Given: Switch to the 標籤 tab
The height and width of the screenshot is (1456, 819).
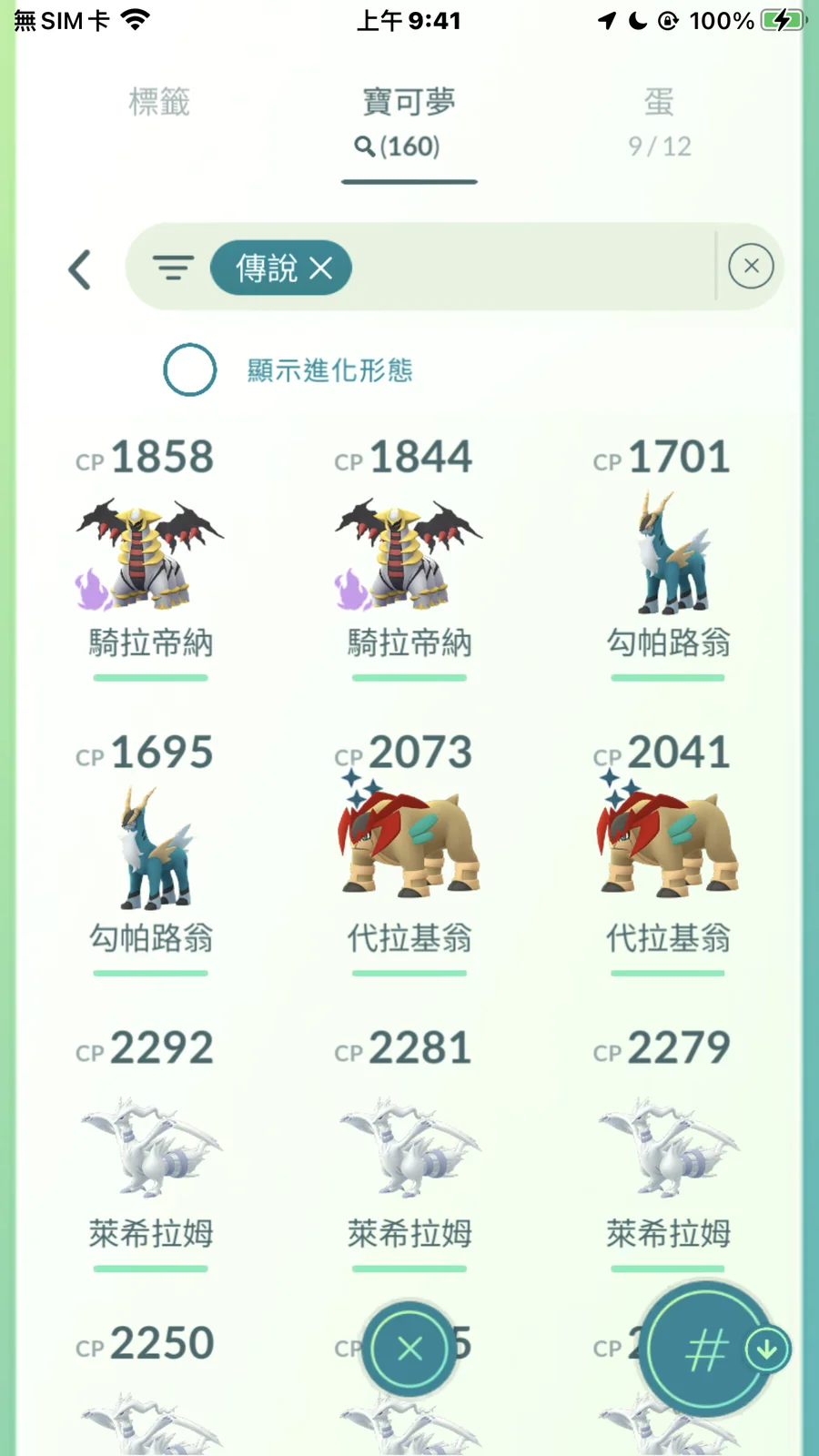Looking at the screenshot, I should click(159, 102).
